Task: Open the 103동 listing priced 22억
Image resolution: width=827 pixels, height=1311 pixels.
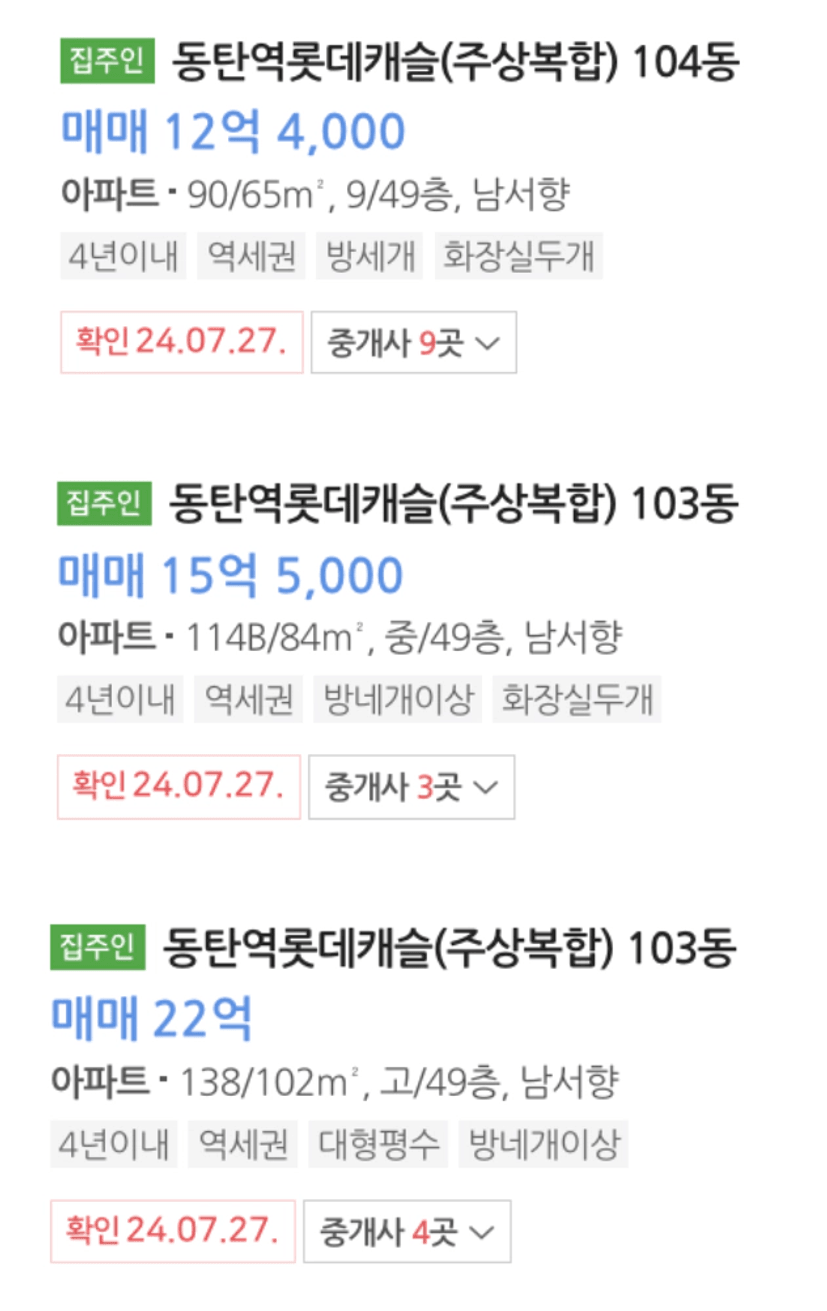Action: (448, 947)
